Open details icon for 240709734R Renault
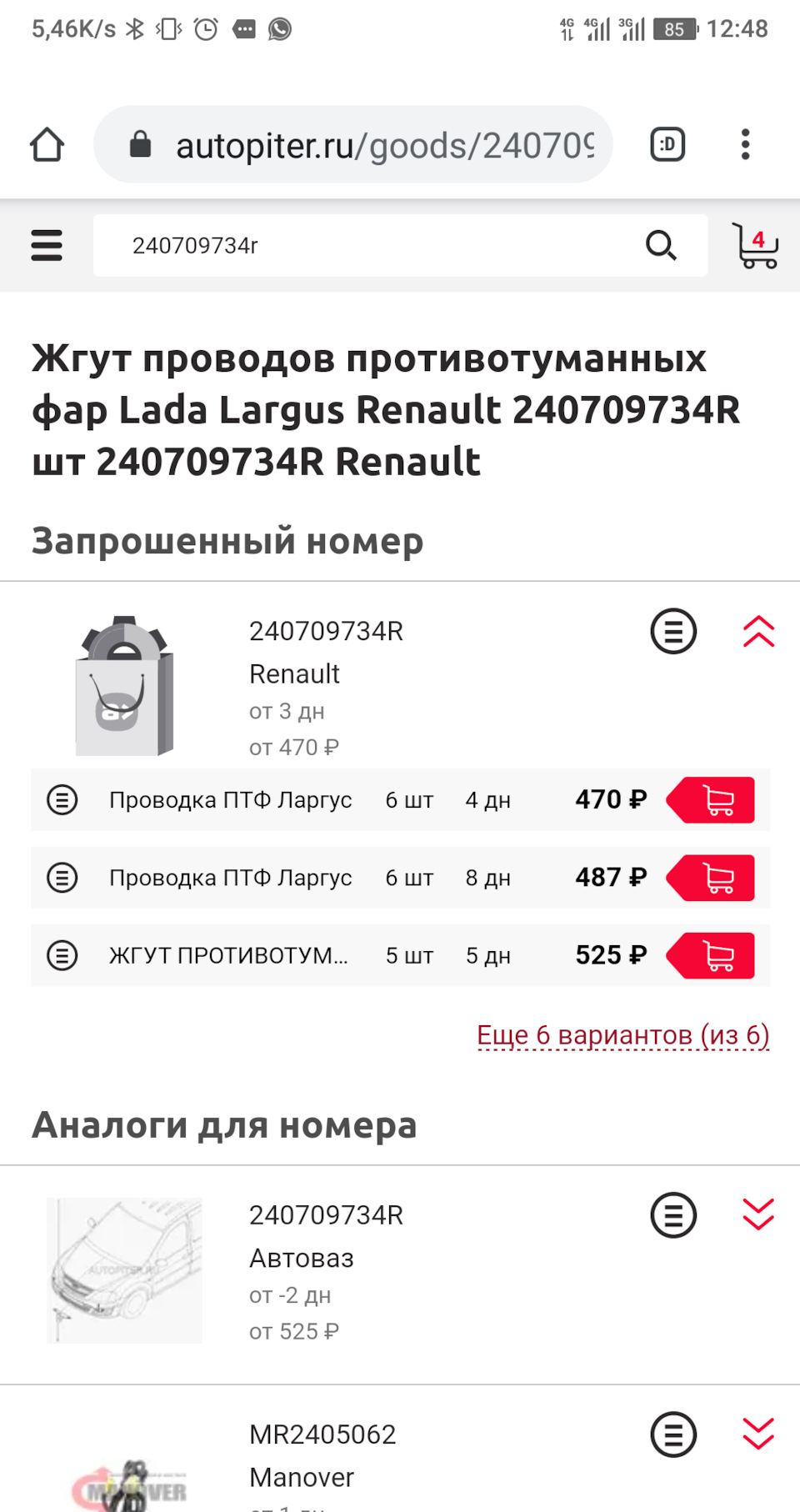800x1512 pixels. point(672,631)
